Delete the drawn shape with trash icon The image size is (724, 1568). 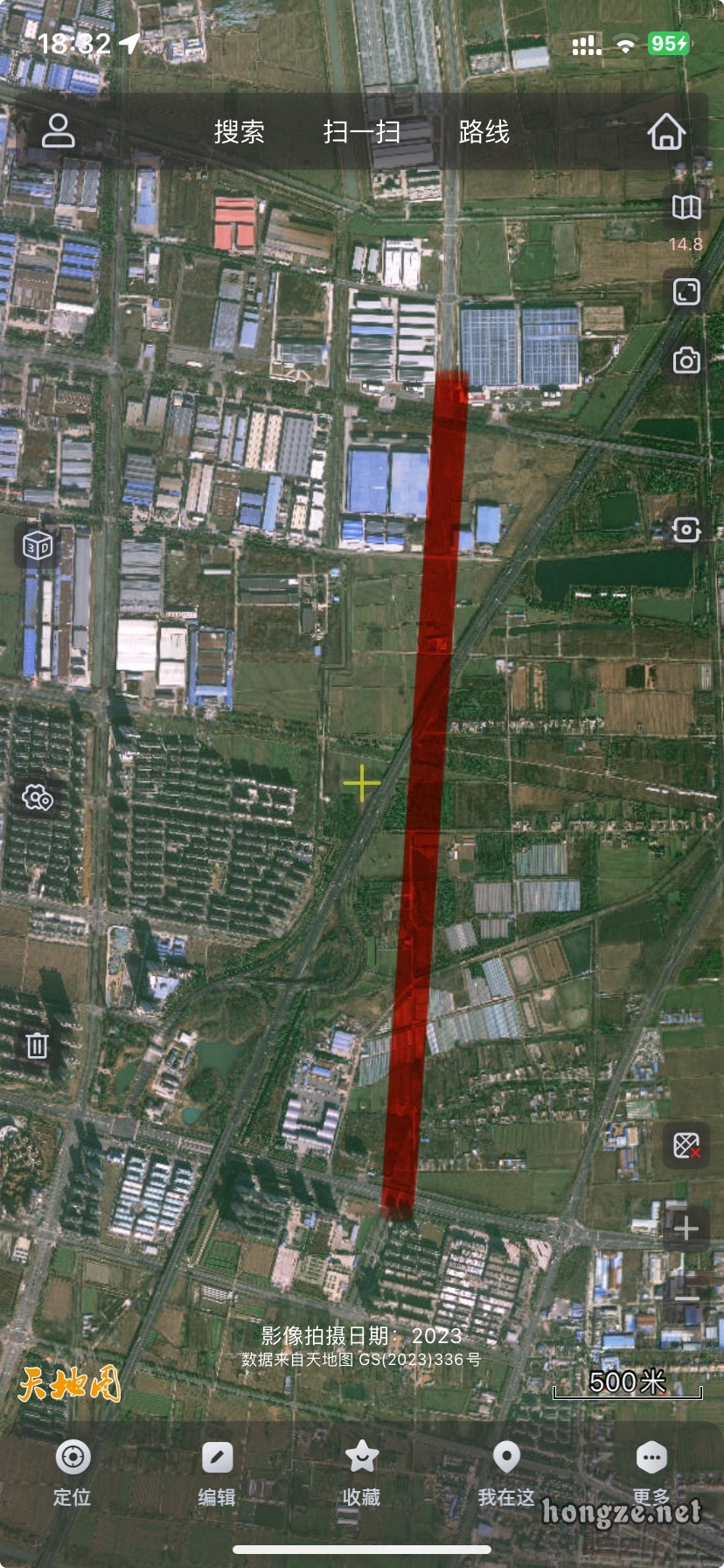38,1046
